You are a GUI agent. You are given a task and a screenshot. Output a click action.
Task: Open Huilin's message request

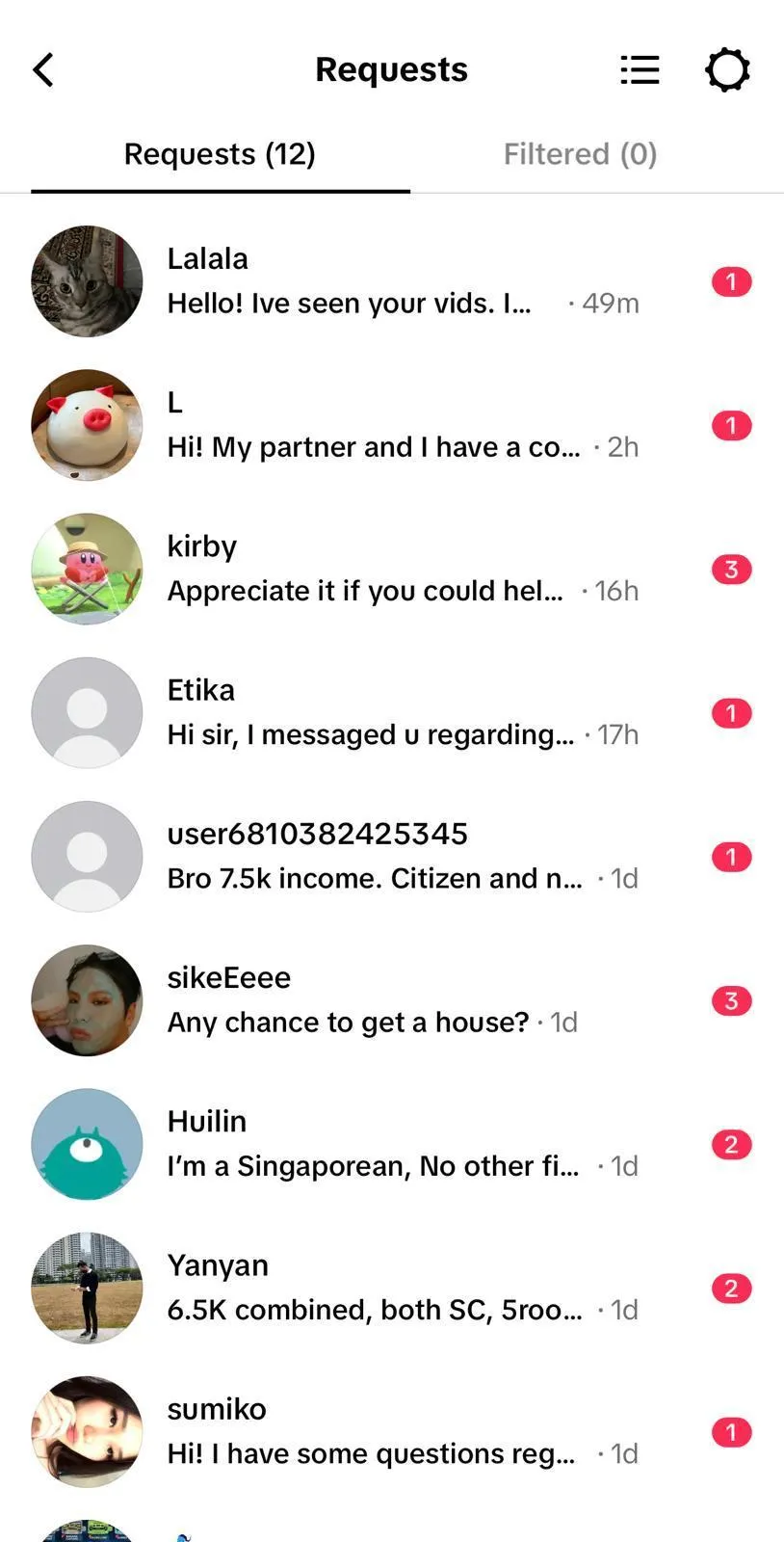pos(392,1144)
